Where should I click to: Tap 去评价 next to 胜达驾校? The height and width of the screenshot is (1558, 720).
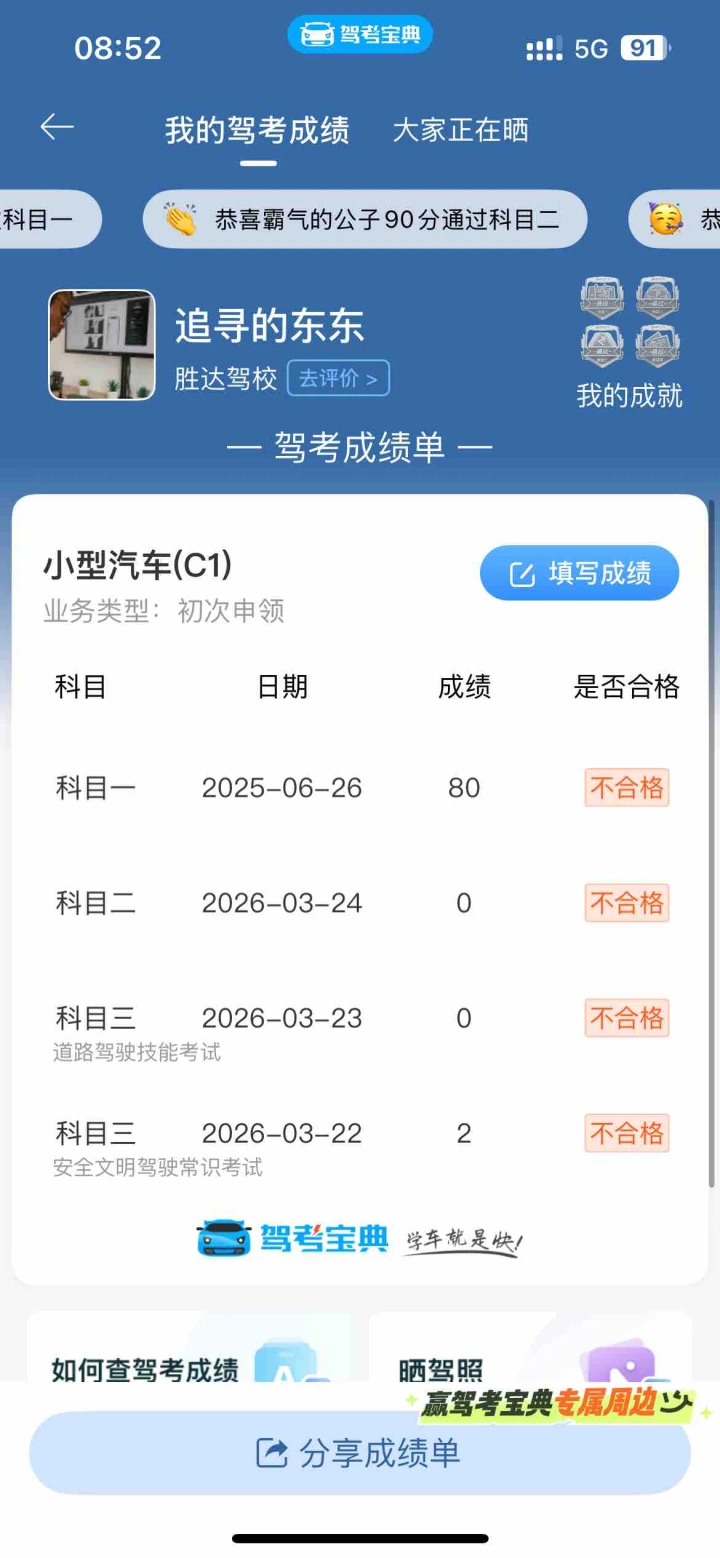338,379
